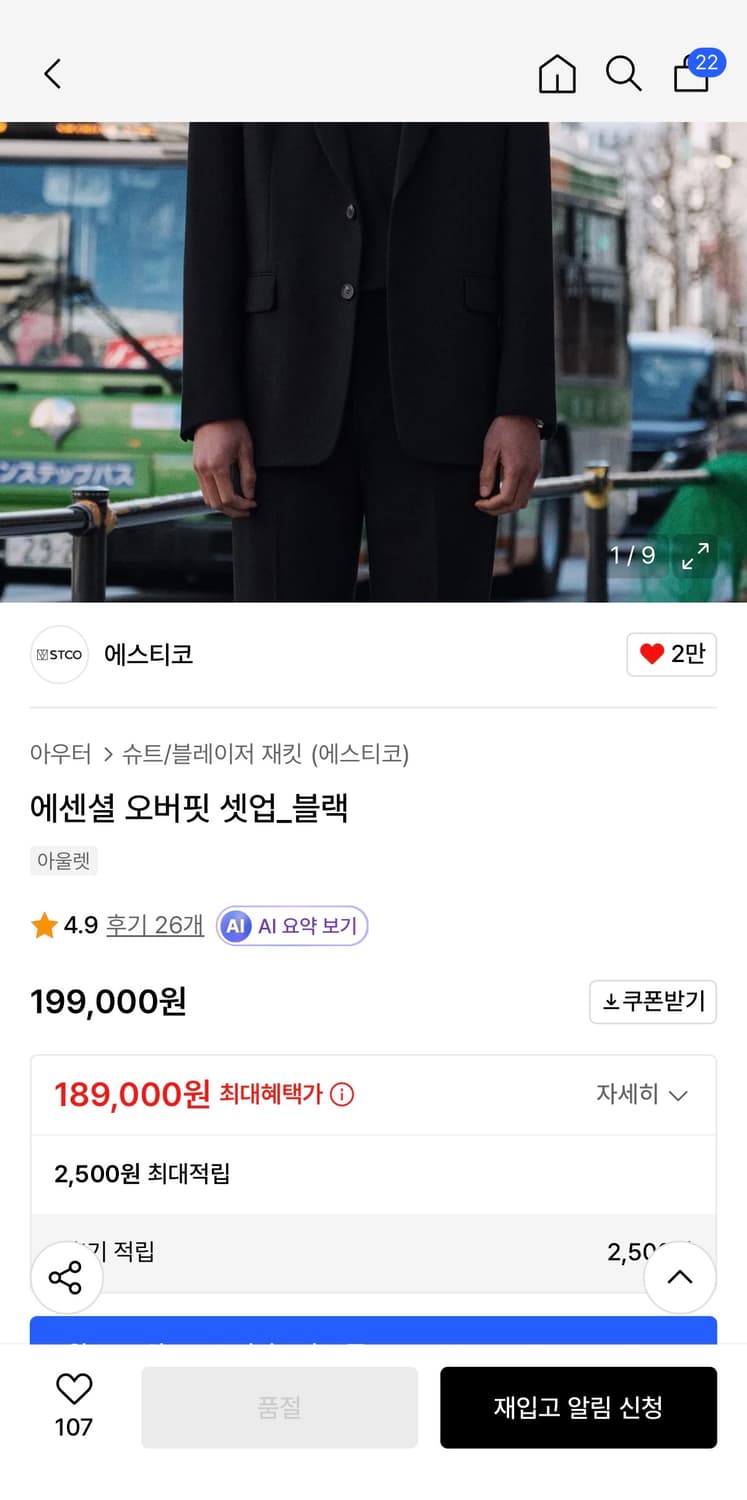747x1500 pixels.
Task: Collapse page with scroll-to-top chevron
Action: pyautogui.click(x=679, y=1277)
